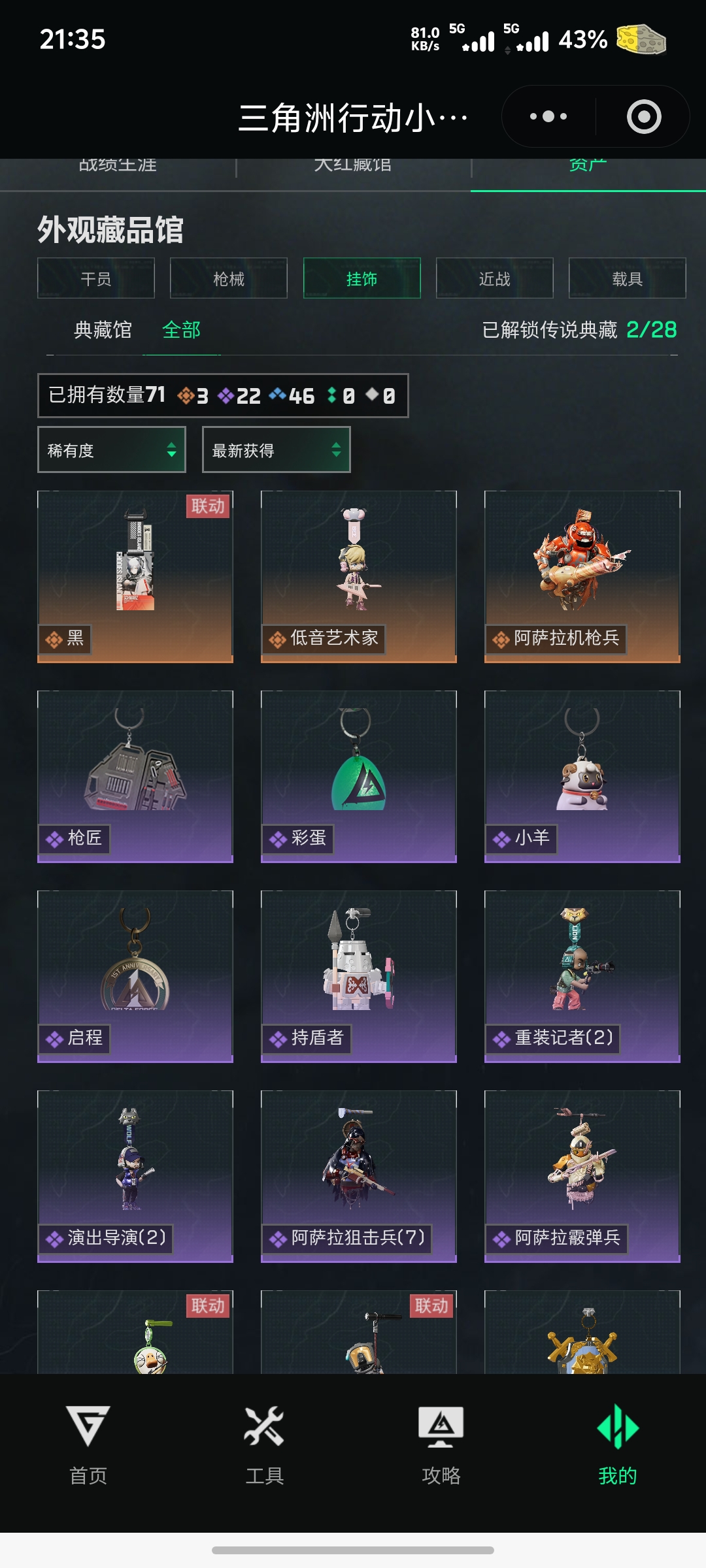Viewport: 706px width, 1568px height.
Task: Switch to the 枪械 category
Action: click(x=229, y=278)
